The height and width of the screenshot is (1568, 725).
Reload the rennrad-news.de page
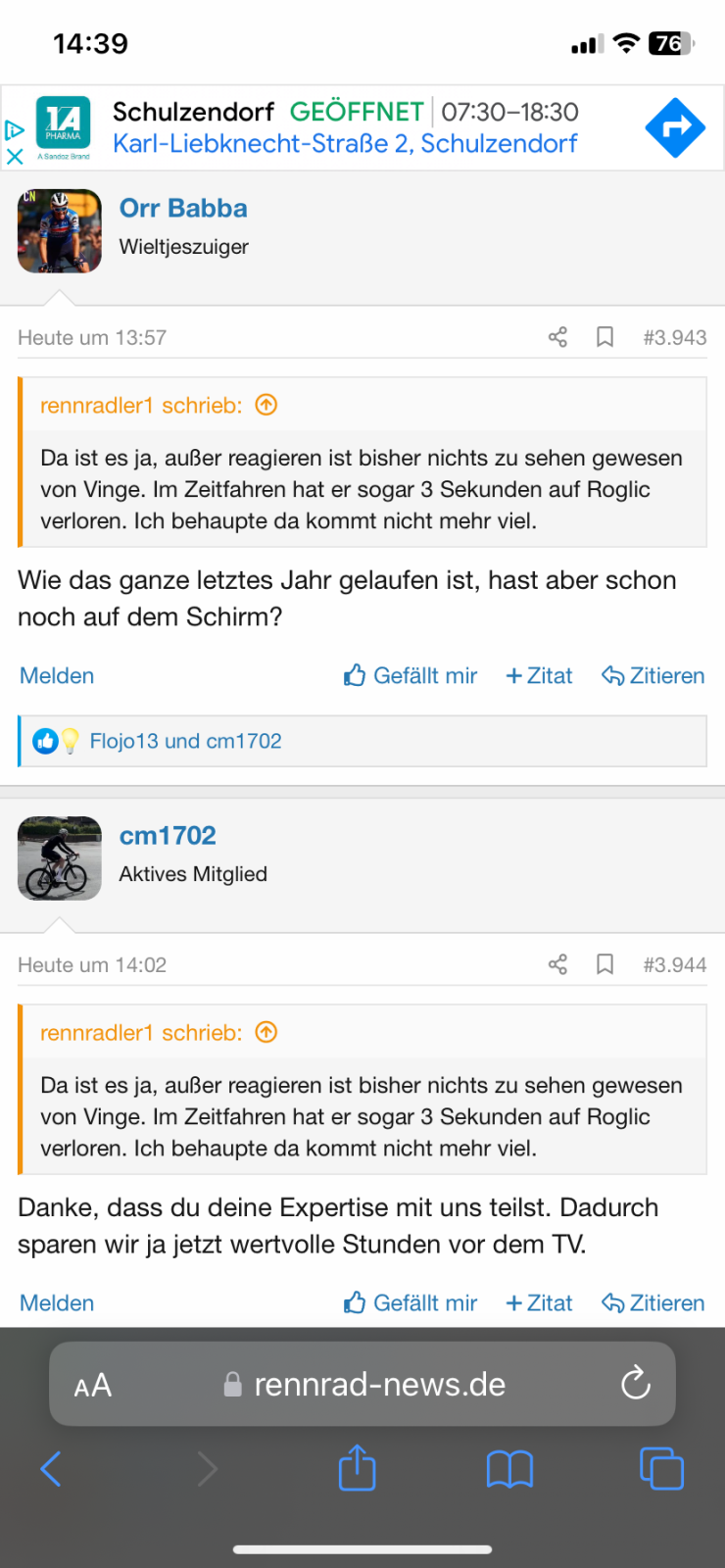[x=636, y=1383]
